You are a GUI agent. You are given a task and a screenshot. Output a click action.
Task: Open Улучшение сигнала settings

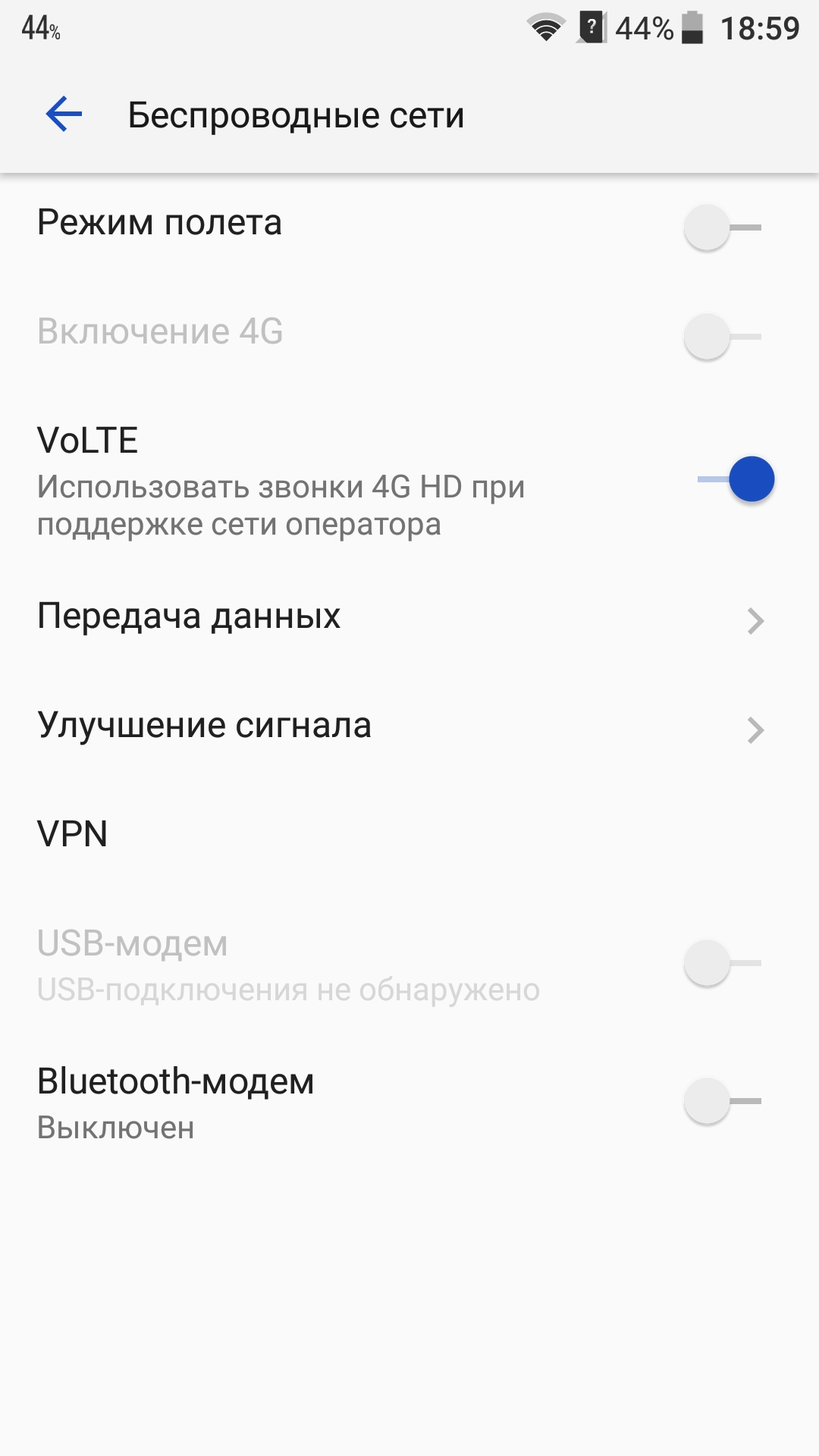point(409,726)
